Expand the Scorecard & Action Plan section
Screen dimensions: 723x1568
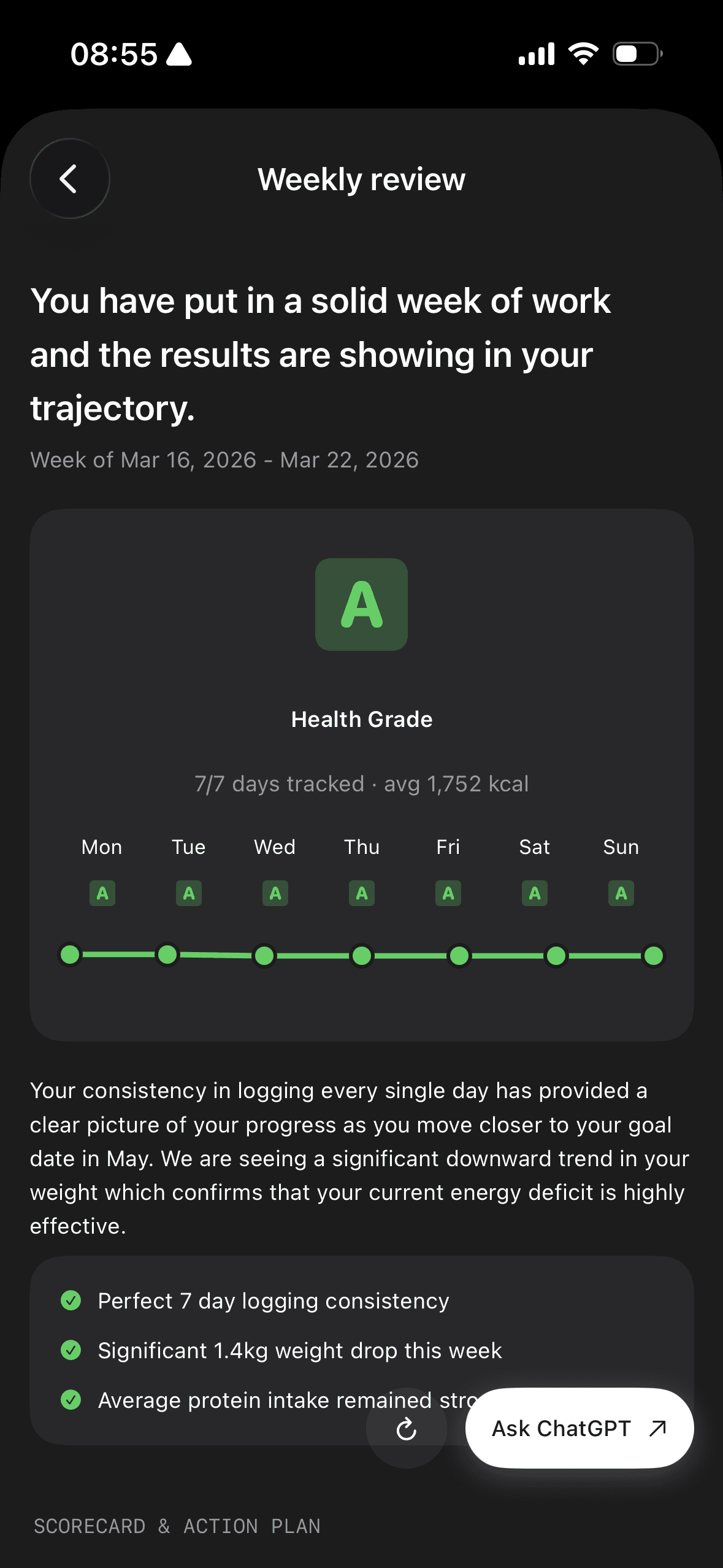coord(177,1526)
